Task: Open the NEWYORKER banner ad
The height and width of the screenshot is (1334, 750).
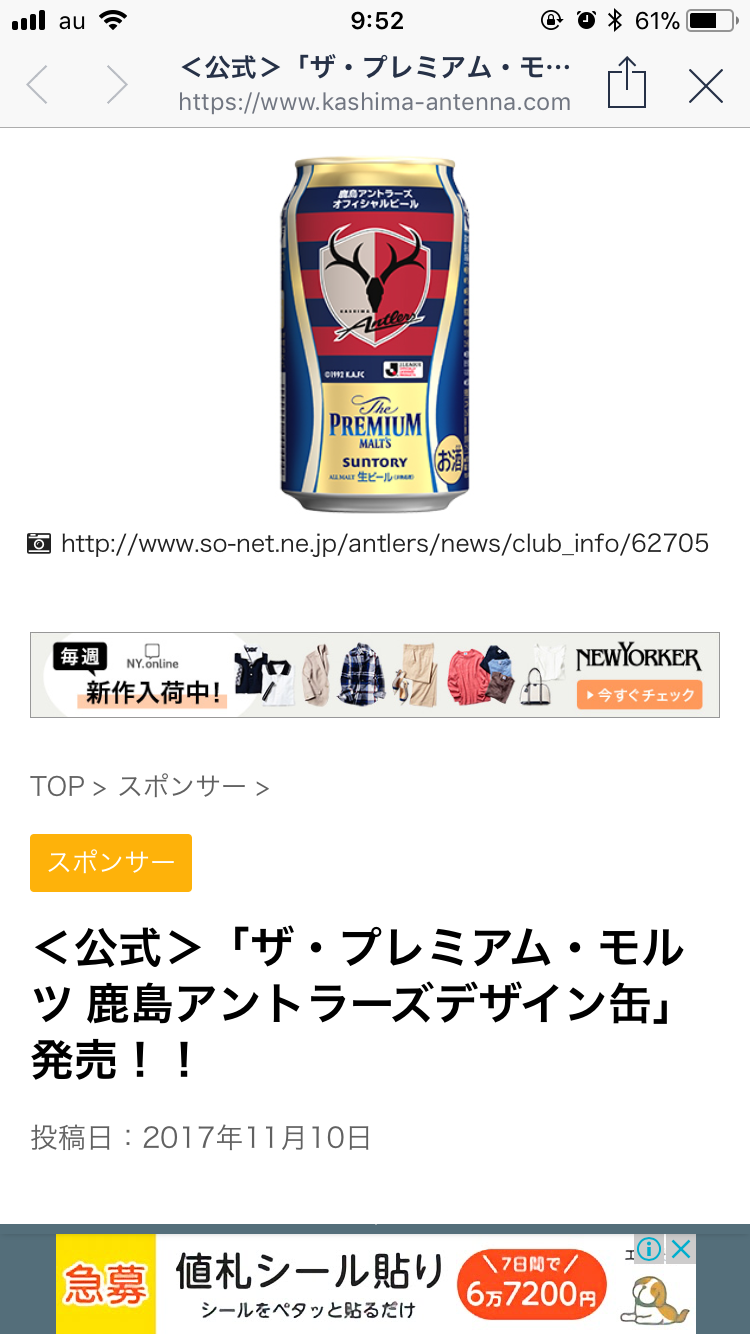Action: (x=374, y=674)
